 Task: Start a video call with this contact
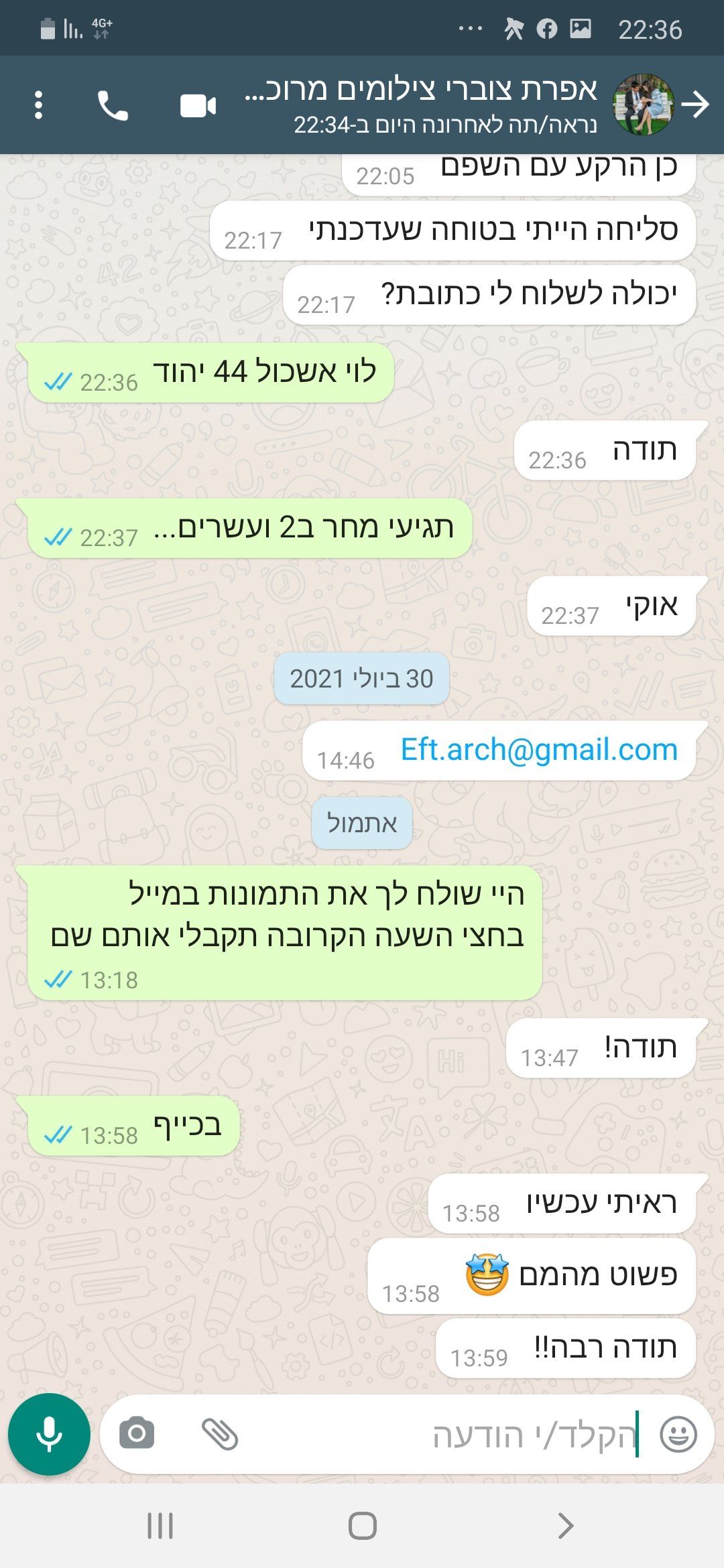click(x=198, y=106)
